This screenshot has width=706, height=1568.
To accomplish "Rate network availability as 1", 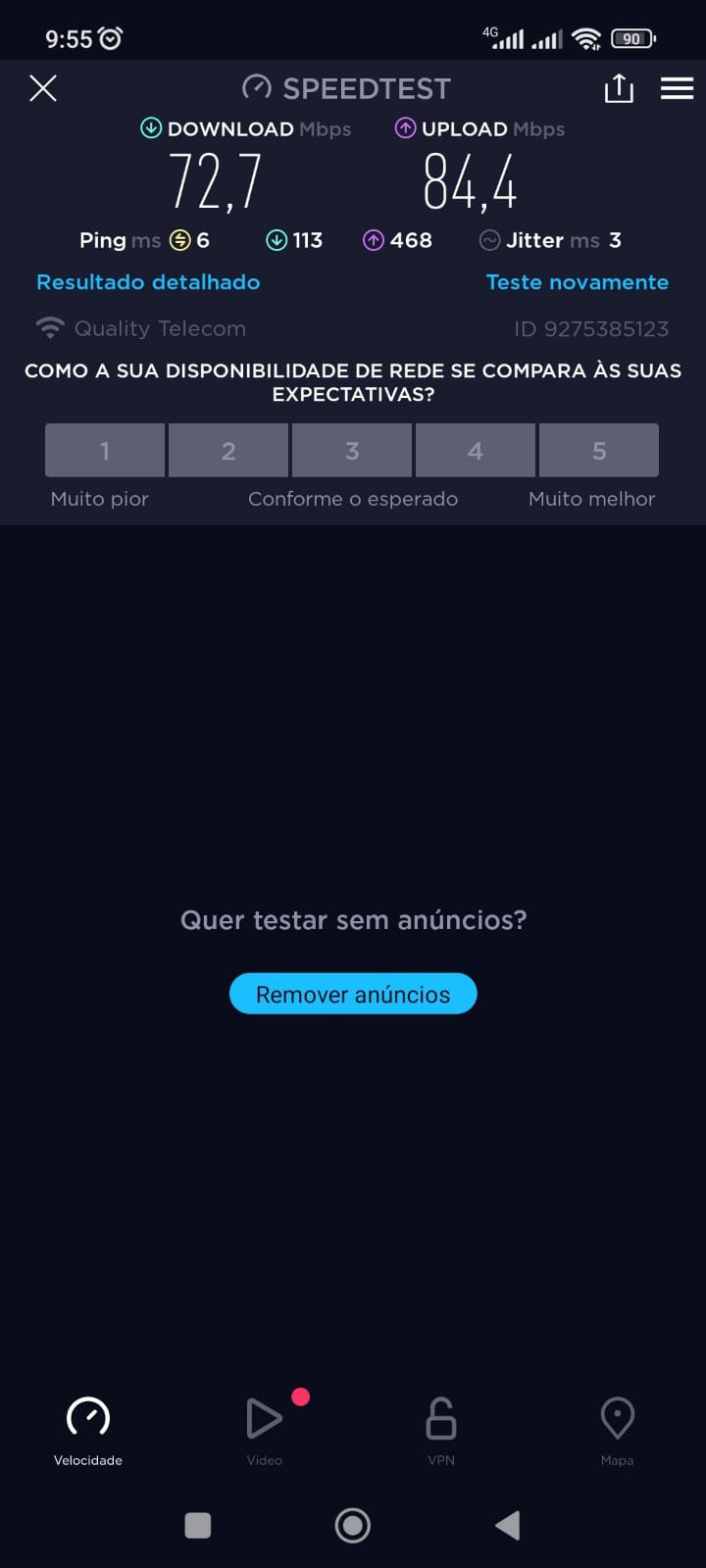I will pos(105,451).
